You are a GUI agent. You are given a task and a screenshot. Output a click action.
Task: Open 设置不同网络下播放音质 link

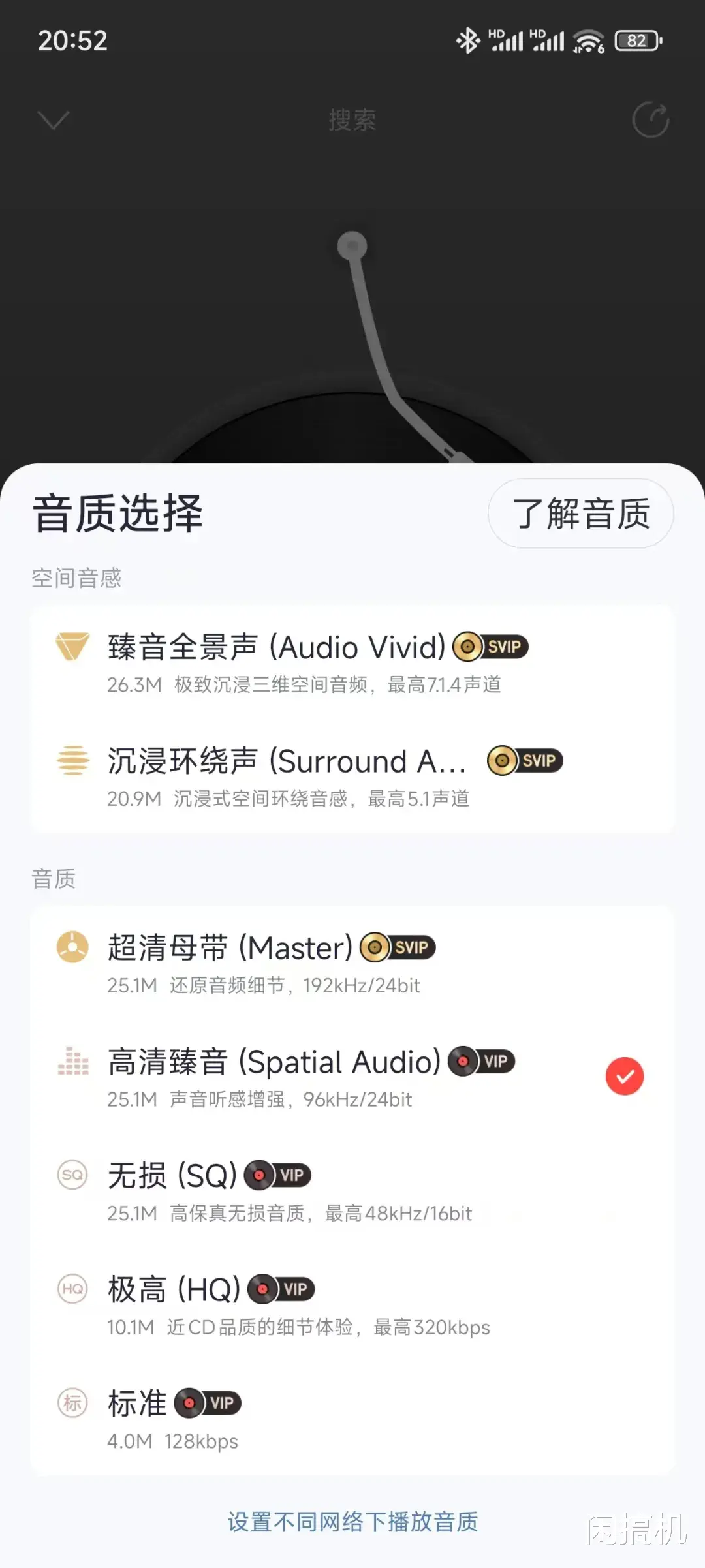pos(352,1522)
